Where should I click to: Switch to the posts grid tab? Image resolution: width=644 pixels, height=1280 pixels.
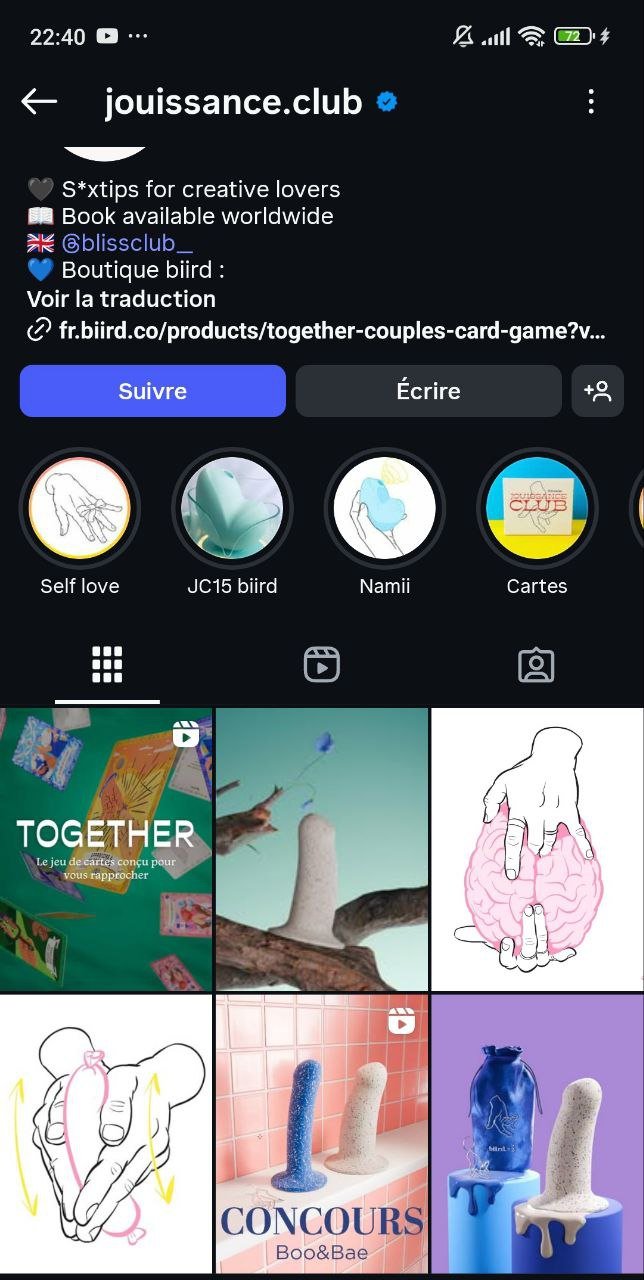point(107,664)
